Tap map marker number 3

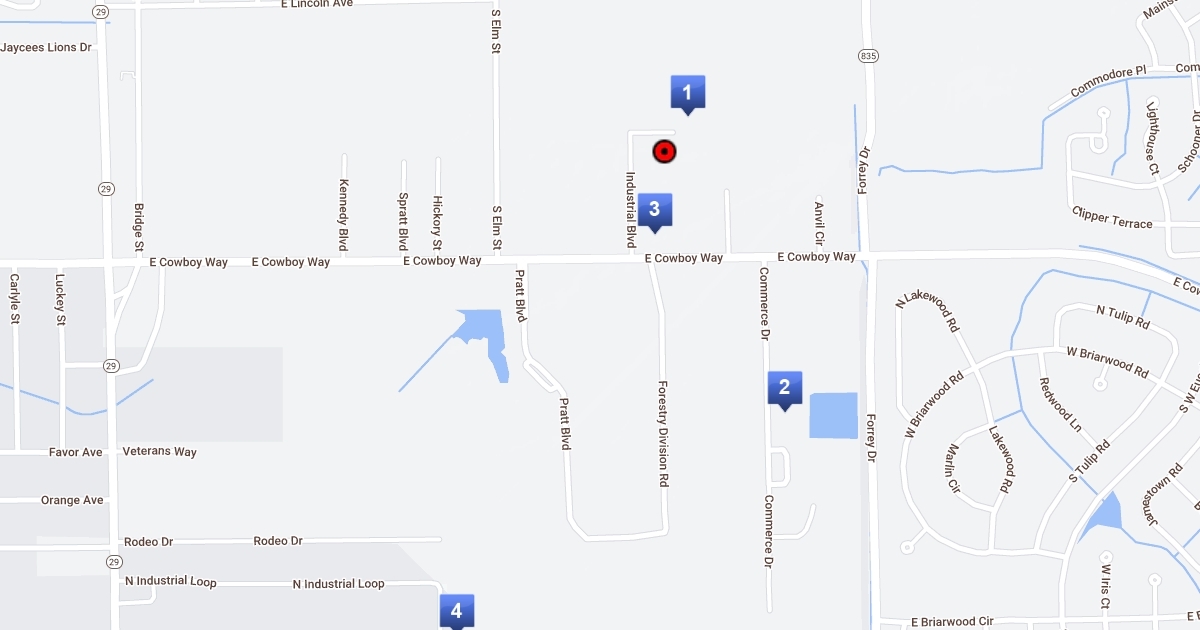tap(654, 211)
